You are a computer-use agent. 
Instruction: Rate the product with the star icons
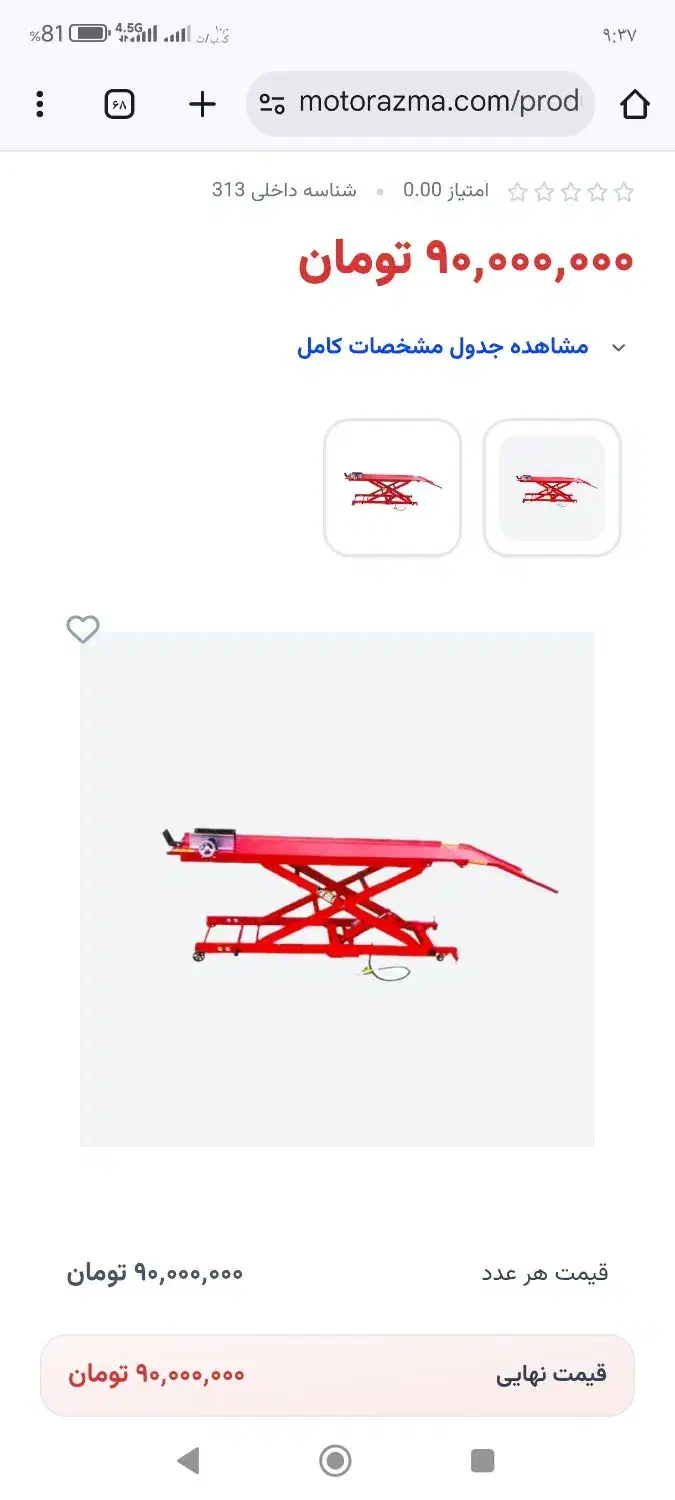pos(571,192)
